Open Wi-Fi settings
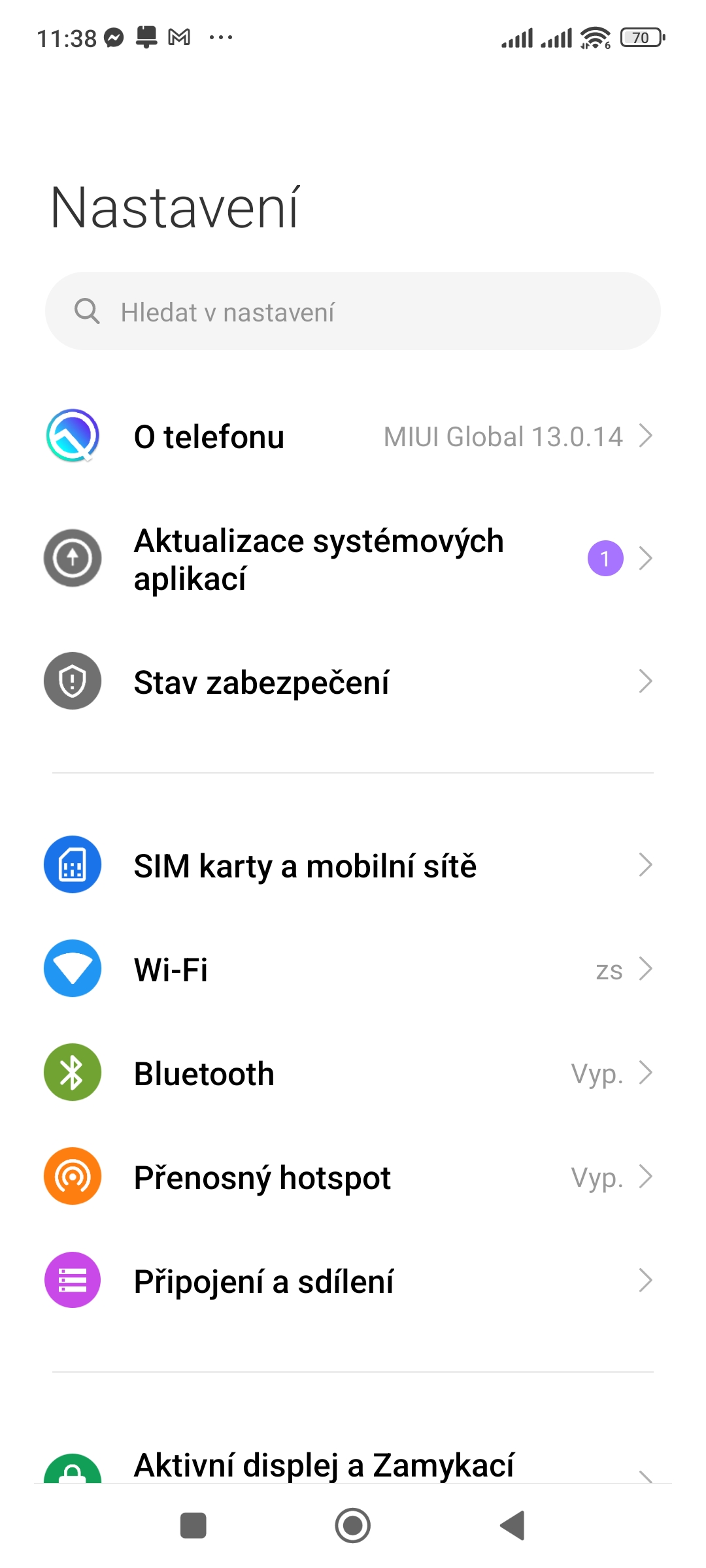This screenshot has width=706, height=1568. (x=353, y=969)
